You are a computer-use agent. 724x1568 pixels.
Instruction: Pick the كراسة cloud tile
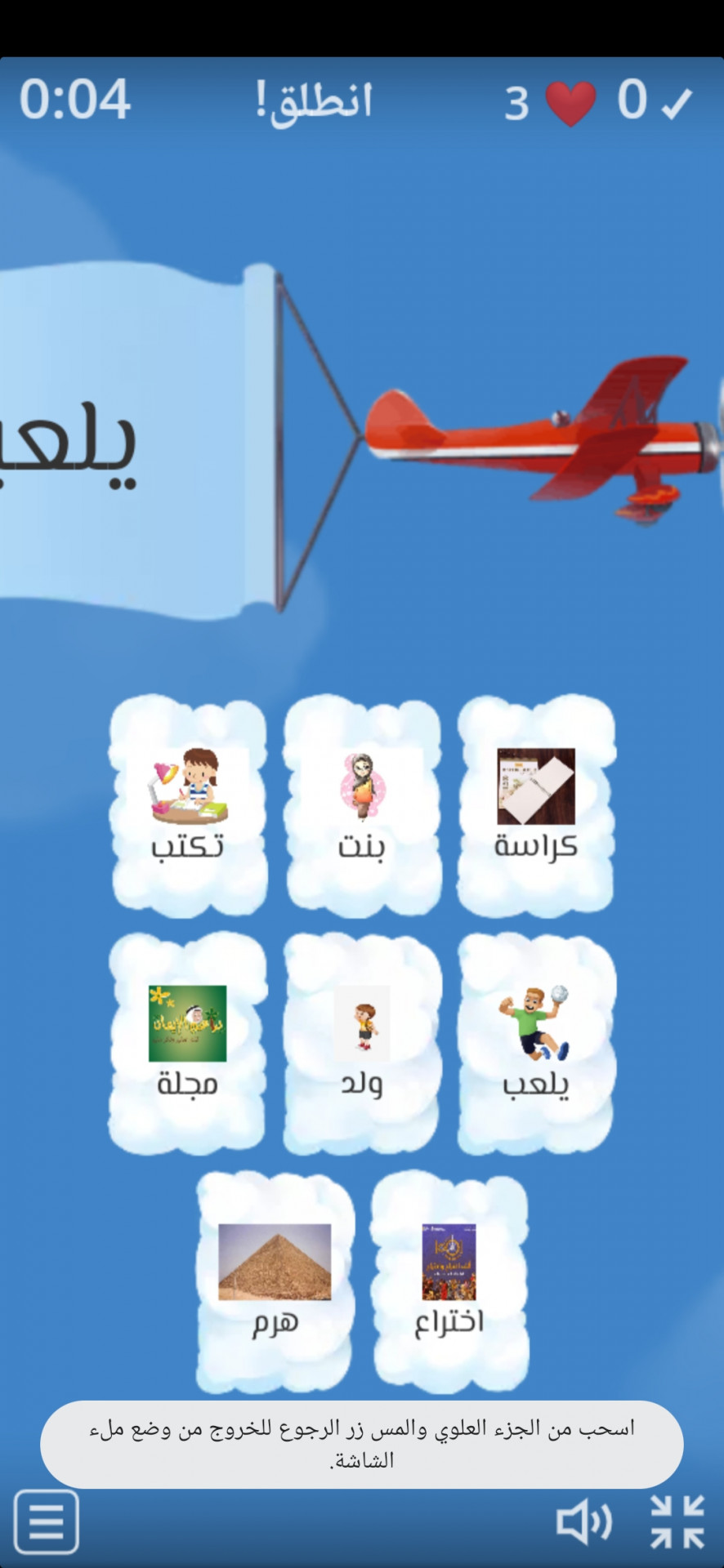coord(536,804)
